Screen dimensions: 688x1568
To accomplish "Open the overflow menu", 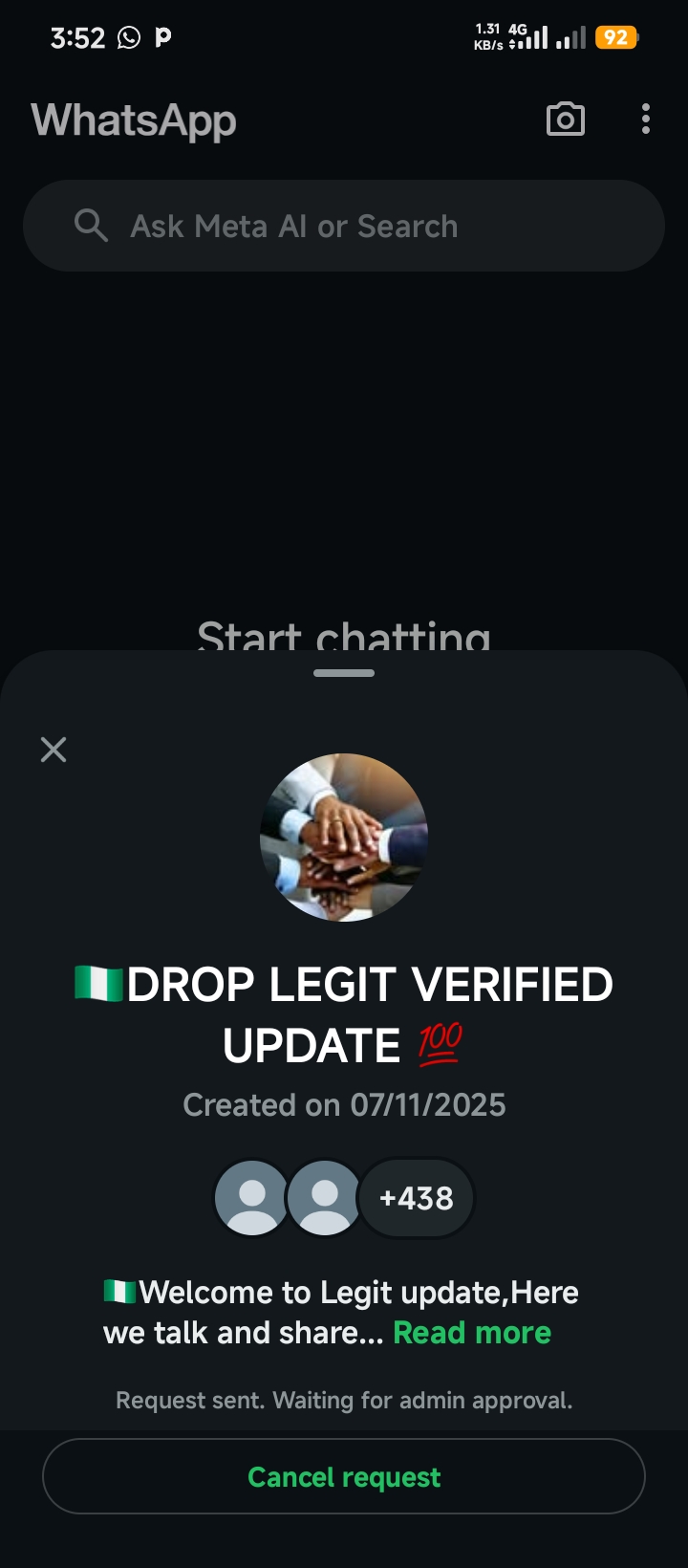I will [646, 120].
